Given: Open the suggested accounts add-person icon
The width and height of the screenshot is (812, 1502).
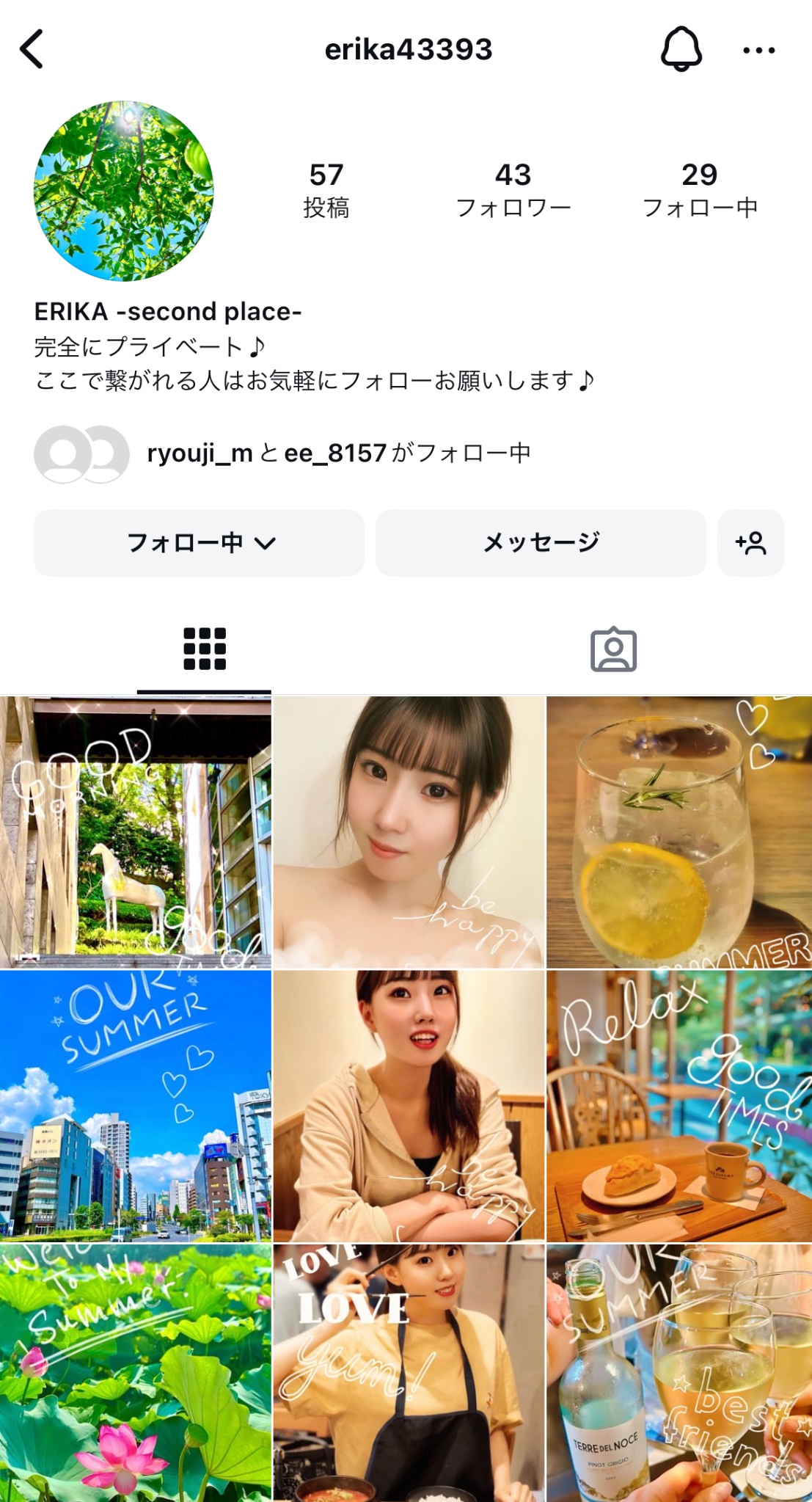Looking at the screenshot, I should coord(751,542).
